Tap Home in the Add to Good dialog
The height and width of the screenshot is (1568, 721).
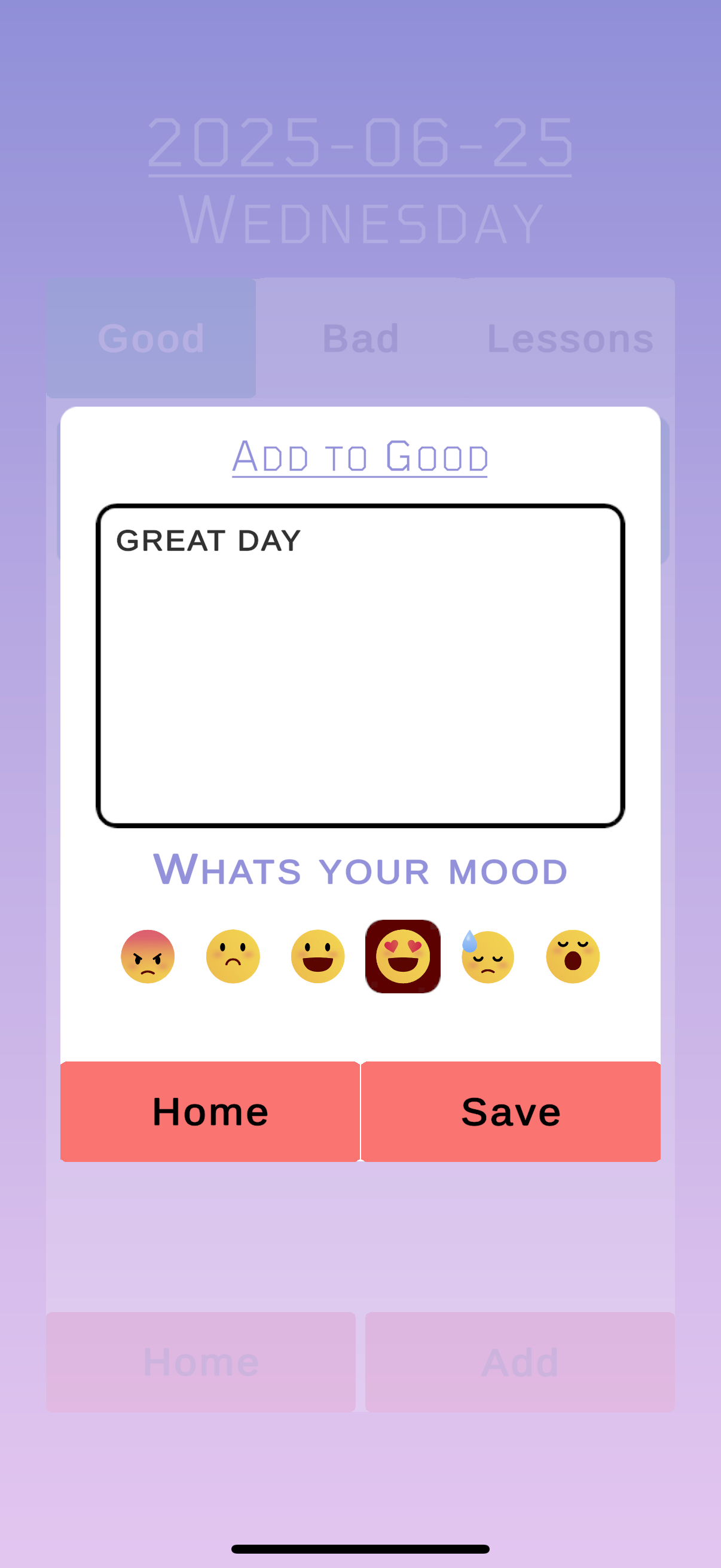(210, 1112)
